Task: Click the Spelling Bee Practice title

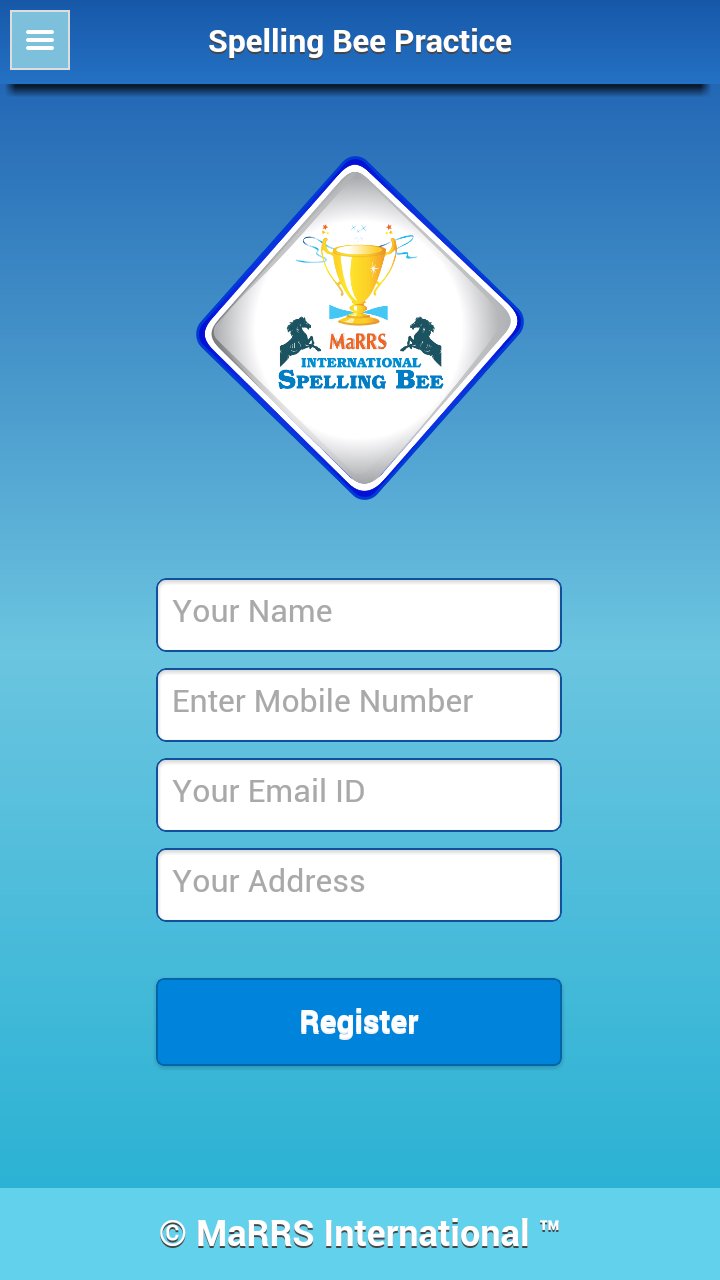Action: click(x=360, y=42)
